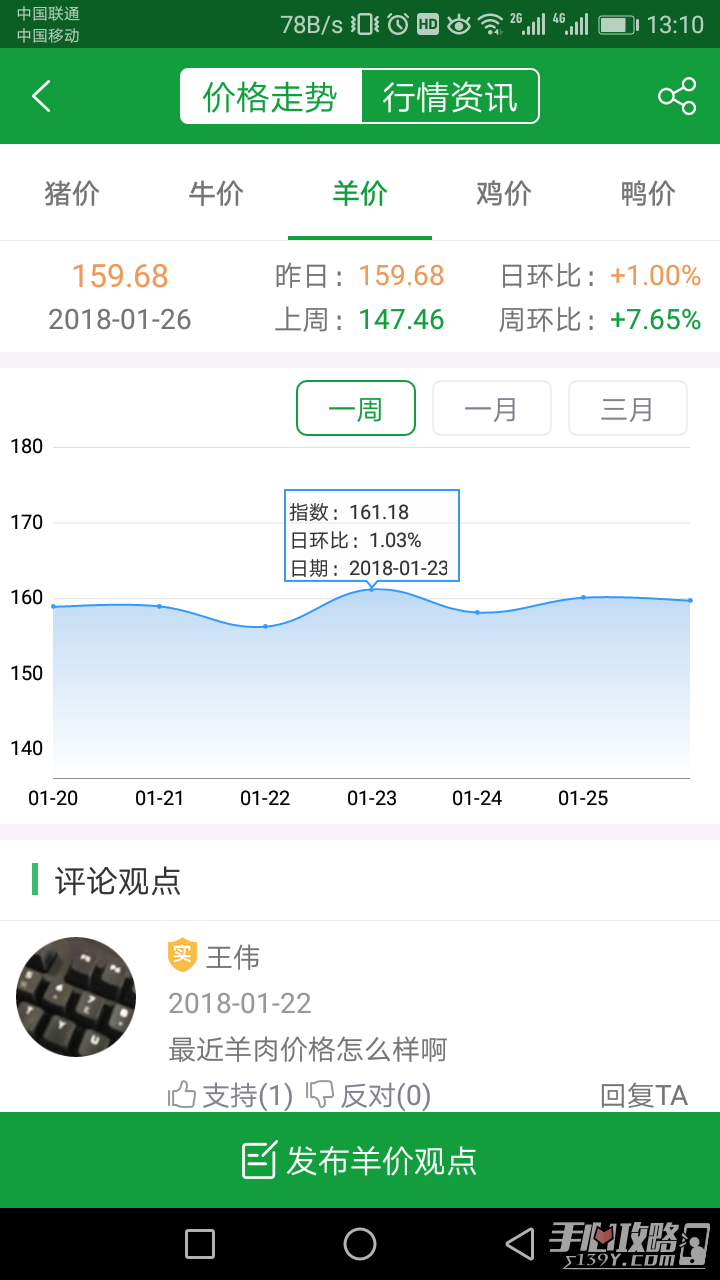Switch to the 行情资讯 segment
720x1280 pixels.
(x=450, y=97)
